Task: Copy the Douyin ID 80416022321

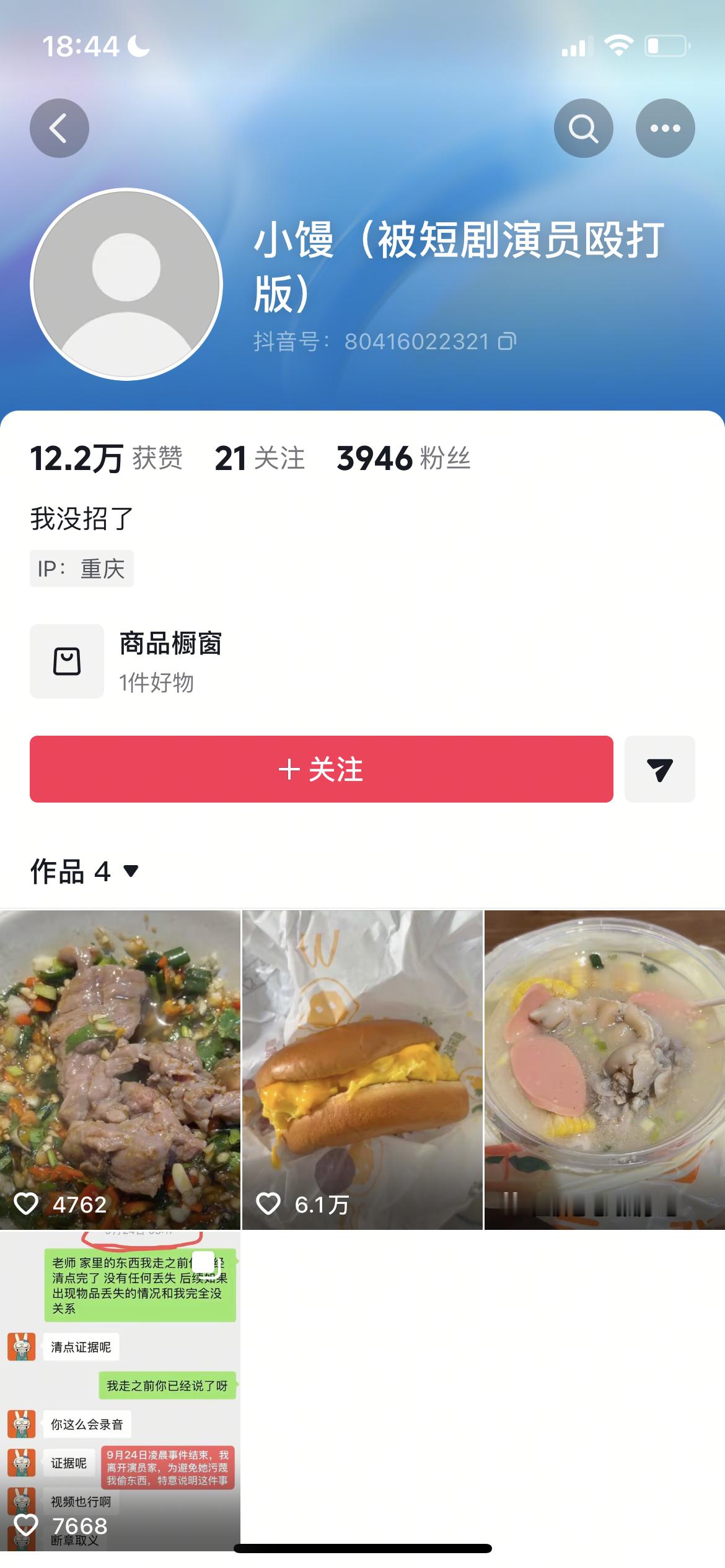Action: coord(507,341)
